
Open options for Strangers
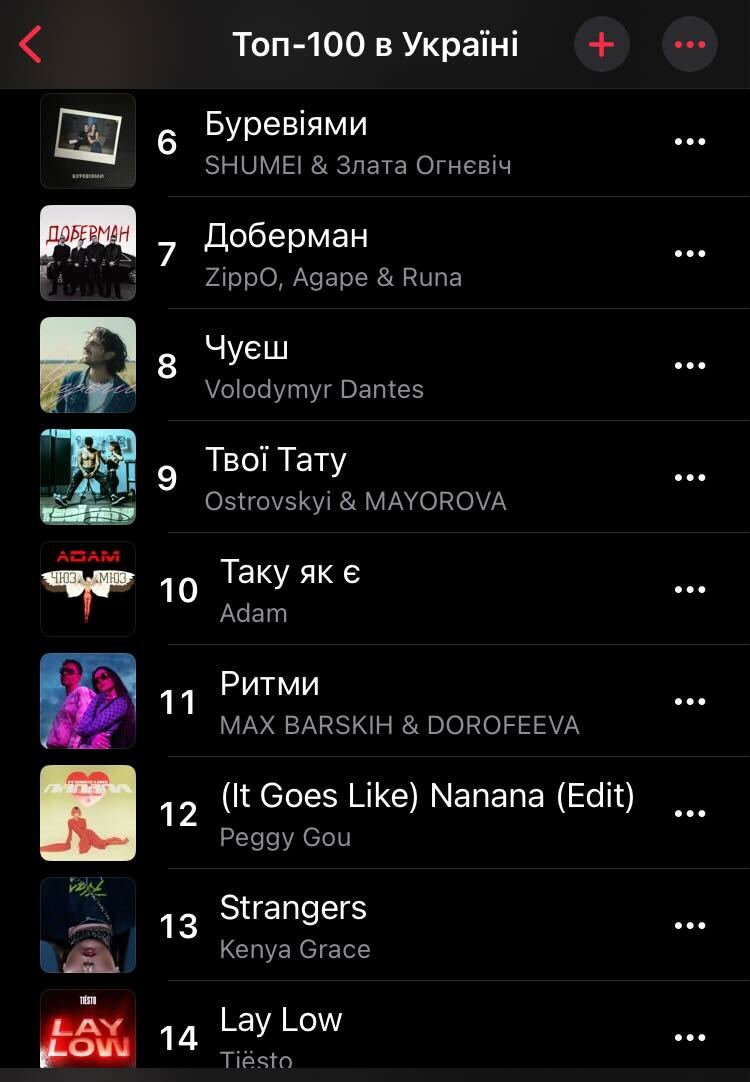[x=690, y=926]
